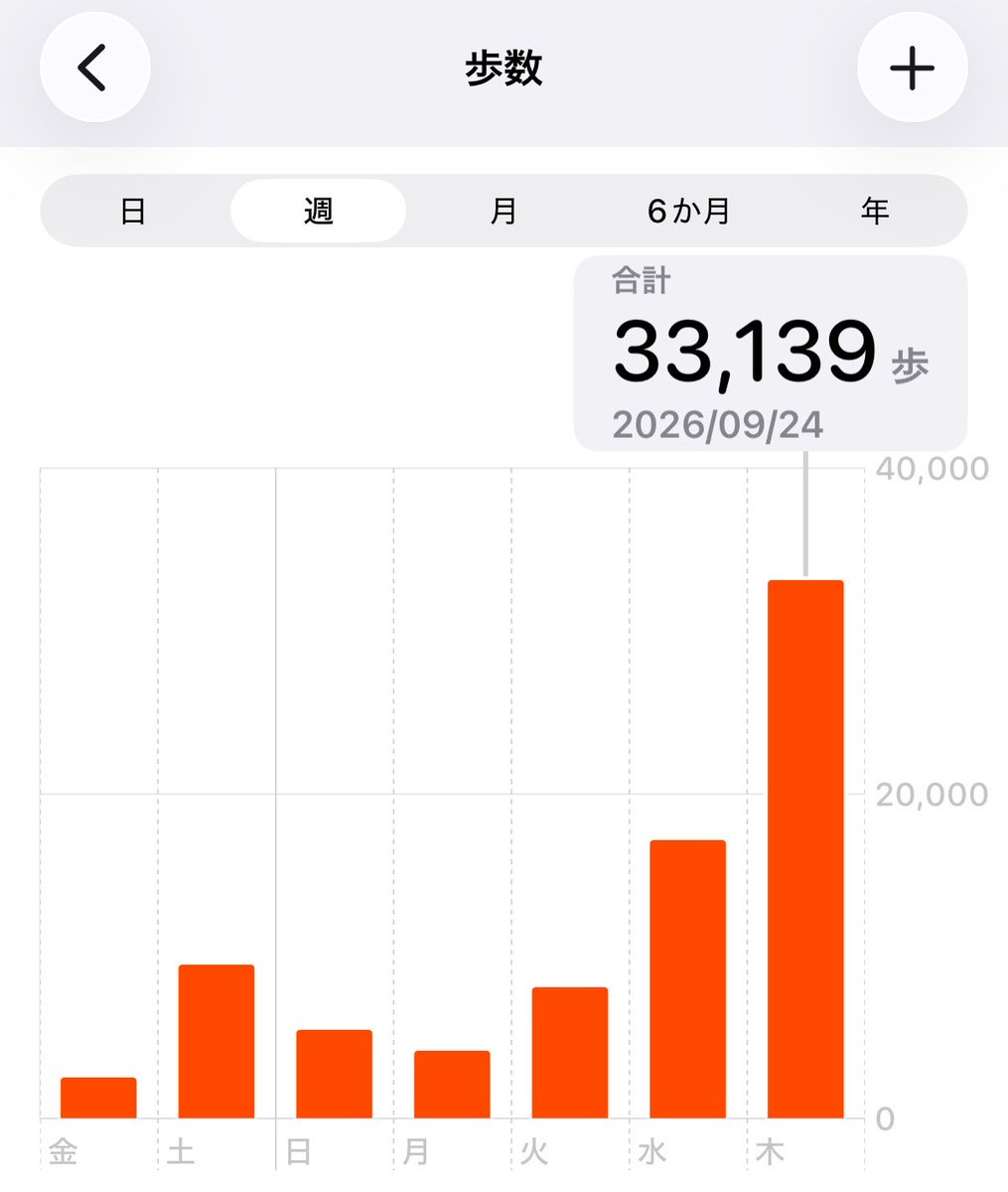Show the 6か月 view
Viewport: 1008px width, 1192px height.
point(689,211)
